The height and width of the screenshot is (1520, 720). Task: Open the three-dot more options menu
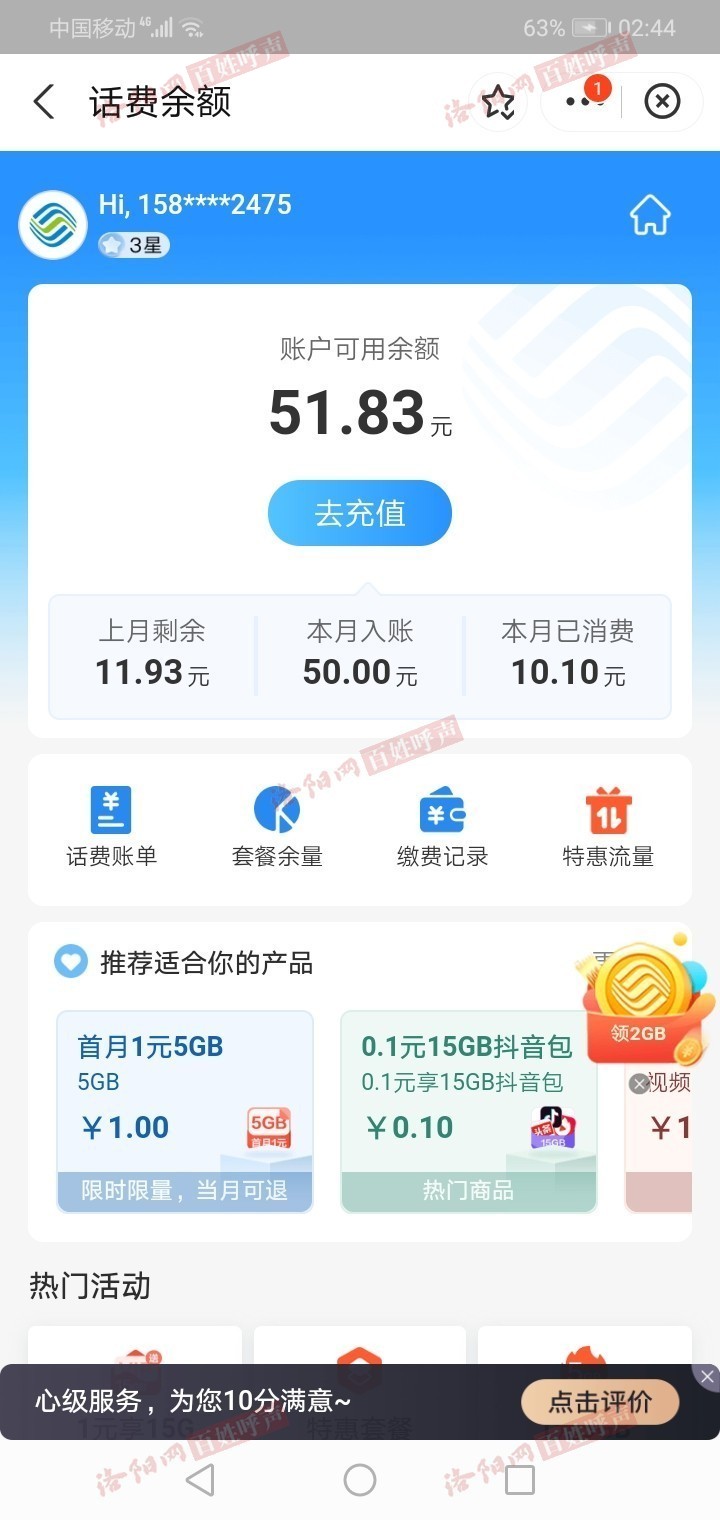[x=583, y=102]
